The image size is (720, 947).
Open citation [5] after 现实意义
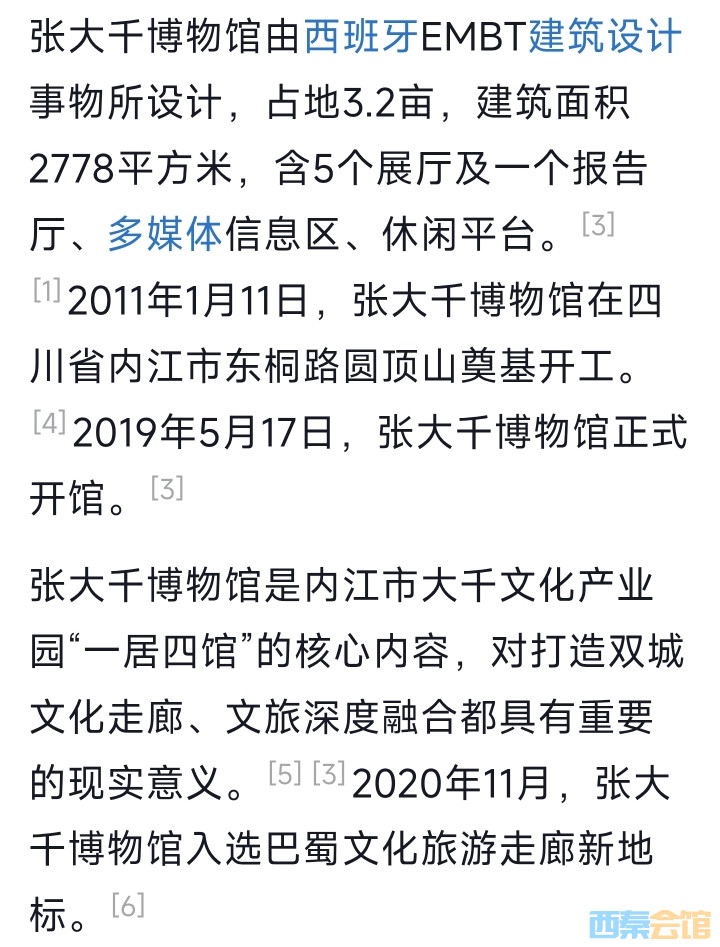284,773
